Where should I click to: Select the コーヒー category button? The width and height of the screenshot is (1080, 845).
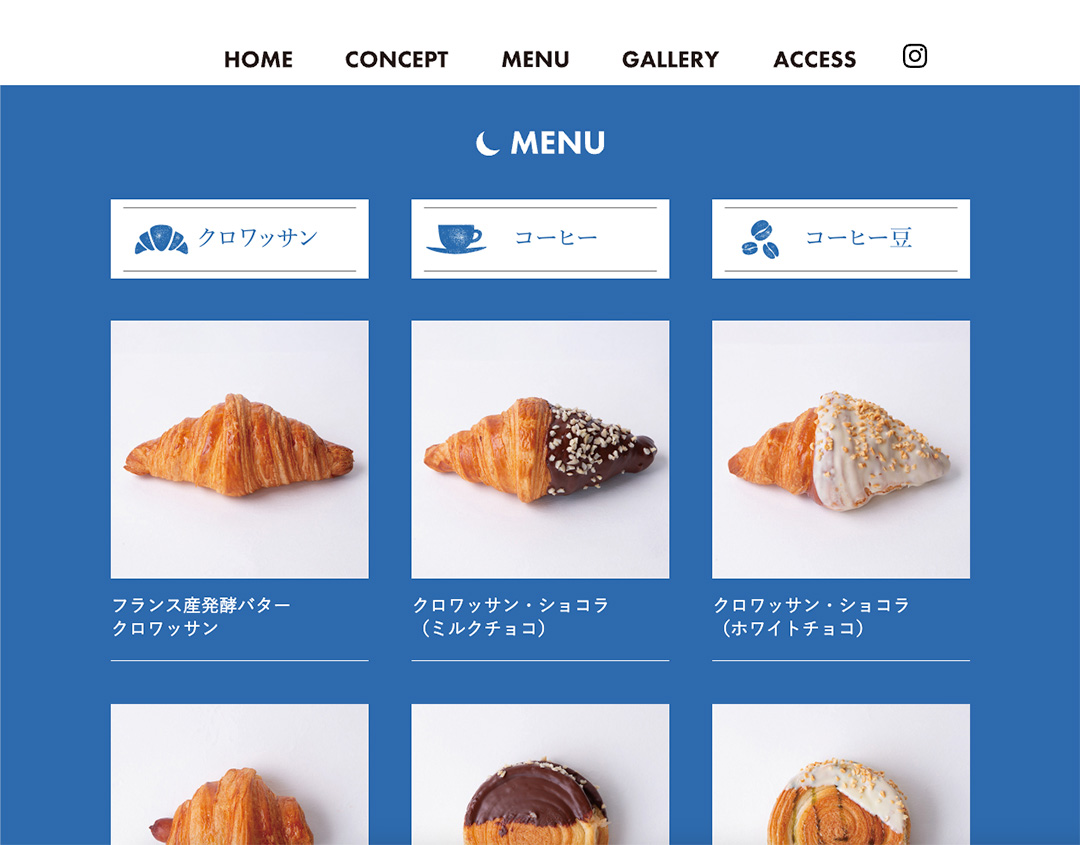click(540, 239)
